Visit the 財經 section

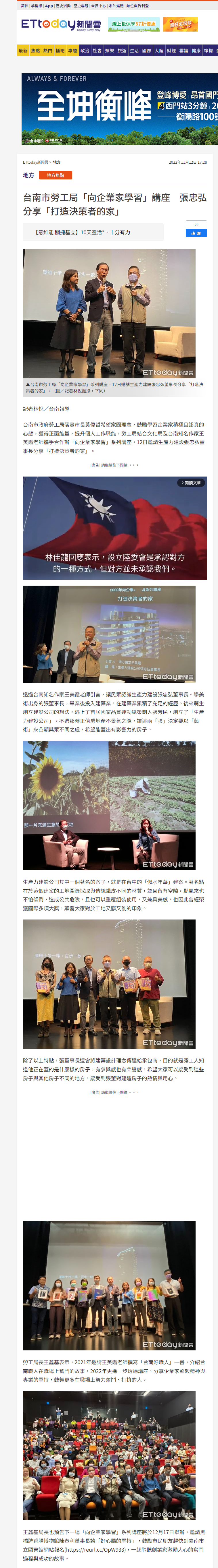(172, 51)
